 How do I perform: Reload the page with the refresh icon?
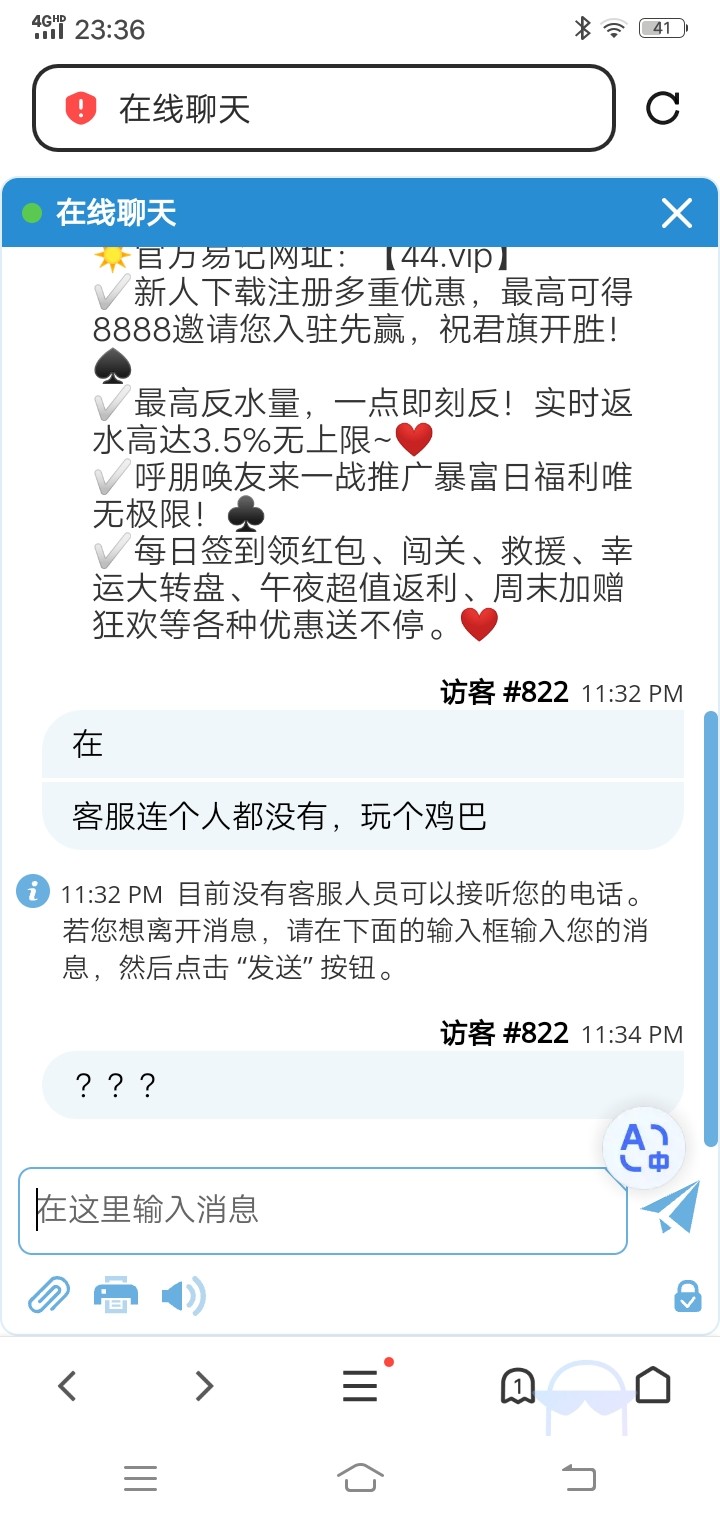663,108
